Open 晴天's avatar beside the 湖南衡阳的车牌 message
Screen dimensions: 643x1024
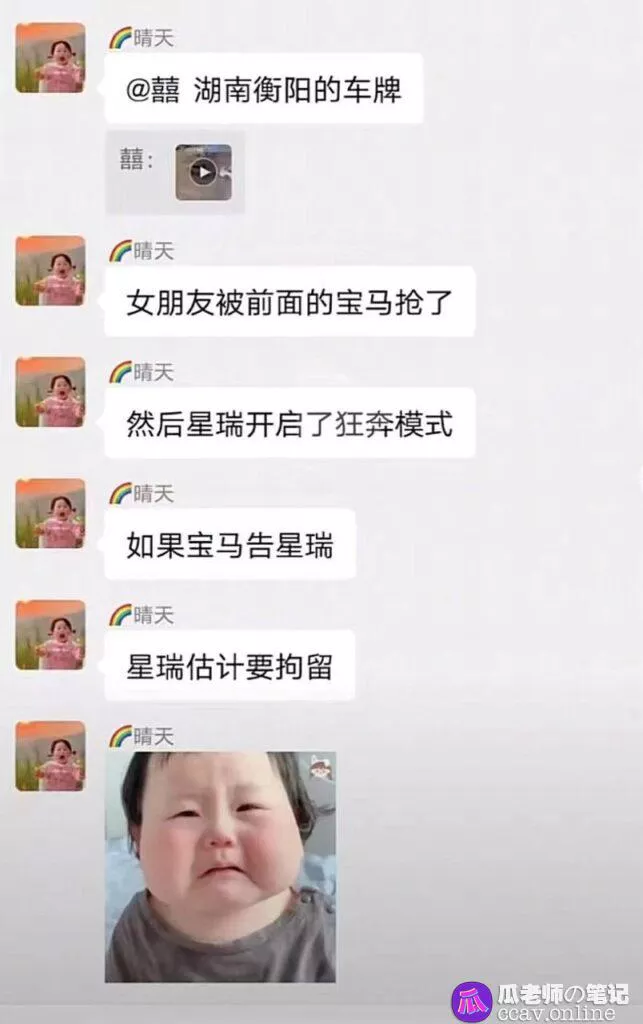coord(50,59)
